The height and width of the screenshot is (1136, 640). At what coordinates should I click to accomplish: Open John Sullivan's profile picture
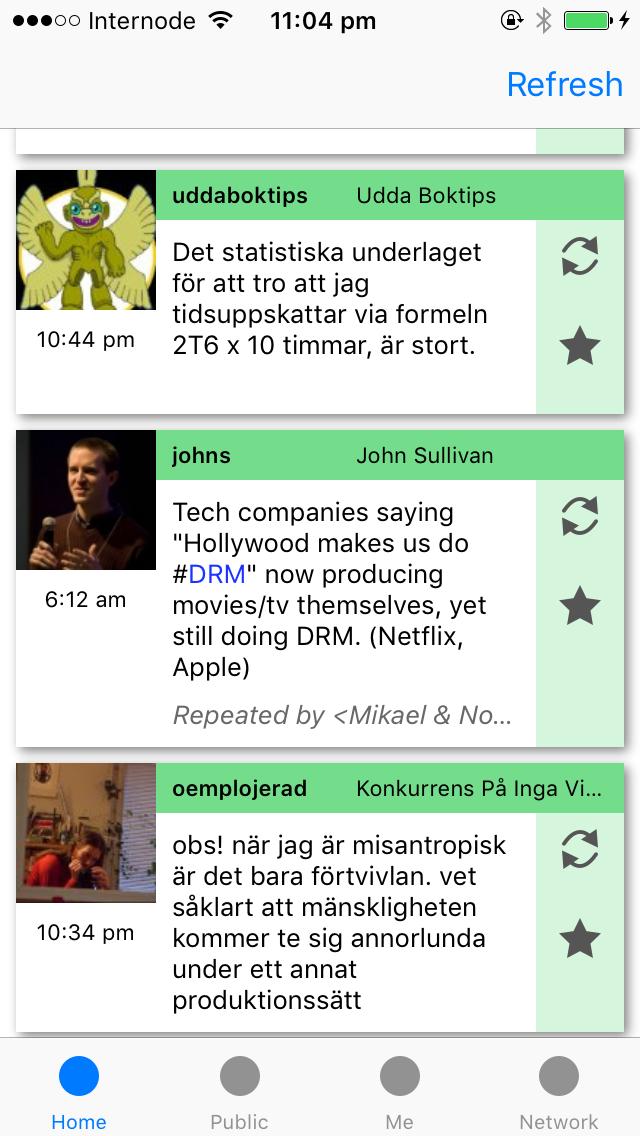(x=86, y=500)
